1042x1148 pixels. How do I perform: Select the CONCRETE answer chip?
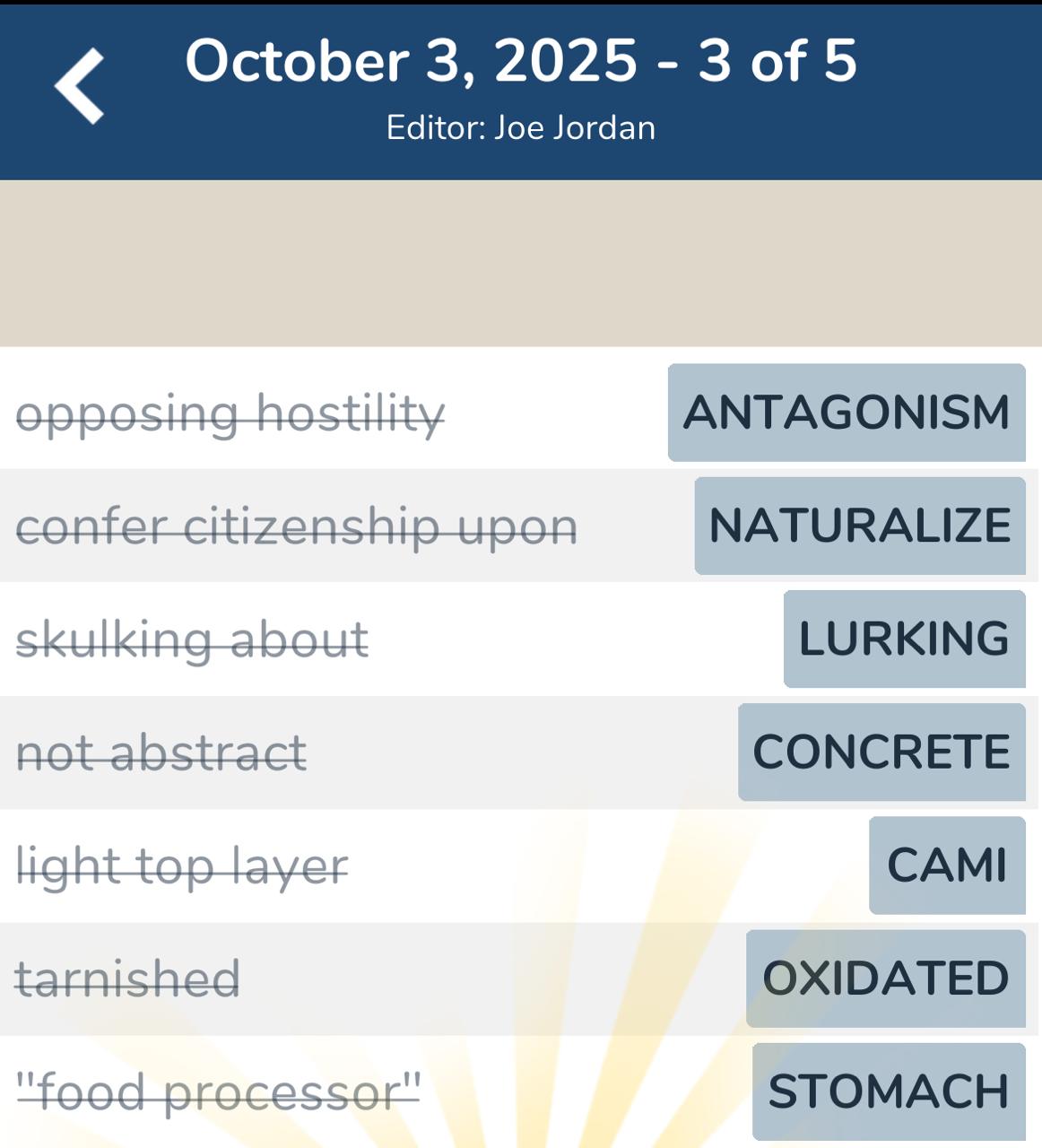pyautogui.click(x=881, y=752)
